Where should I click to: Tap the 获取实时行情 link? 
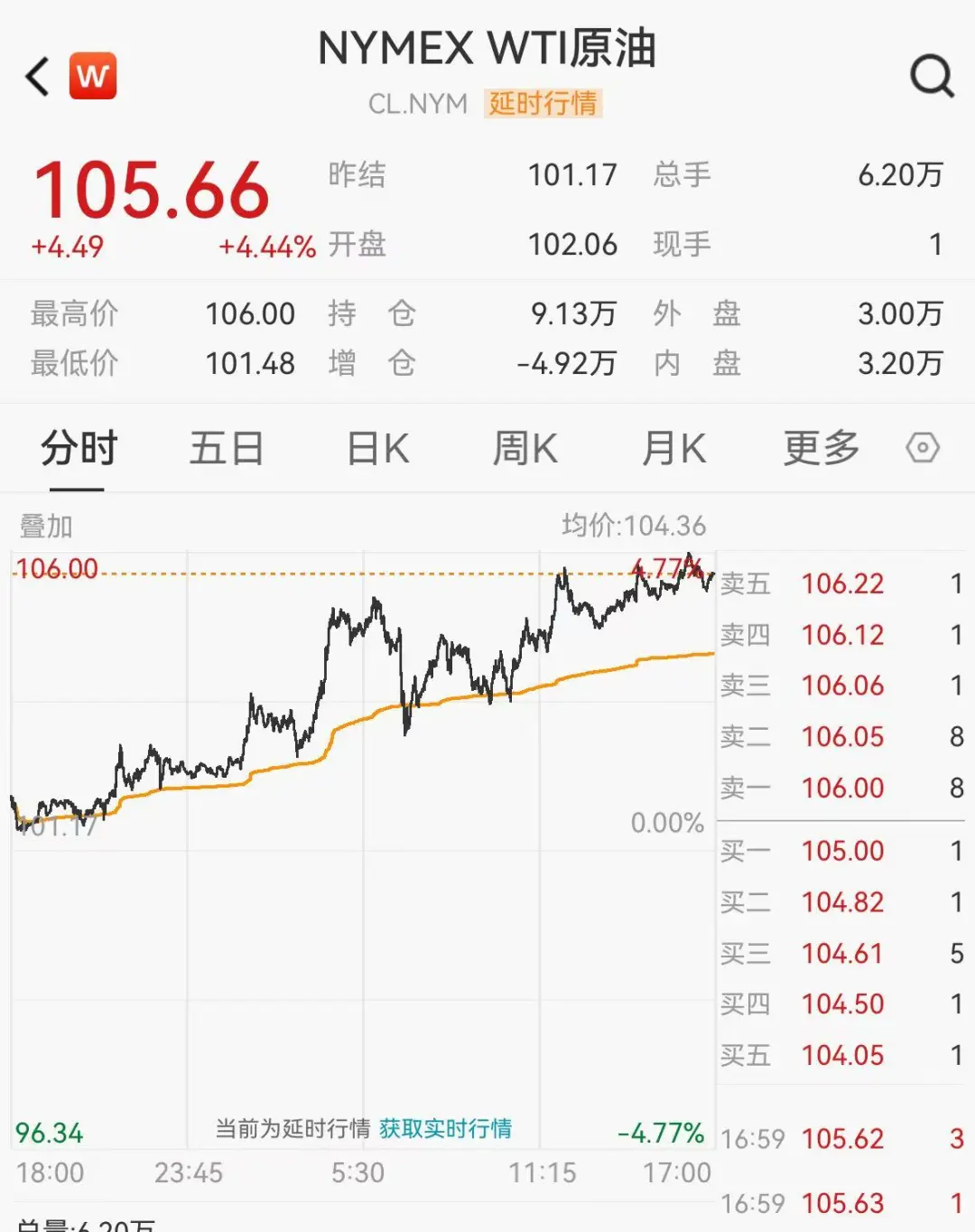tap(445, 1128)
